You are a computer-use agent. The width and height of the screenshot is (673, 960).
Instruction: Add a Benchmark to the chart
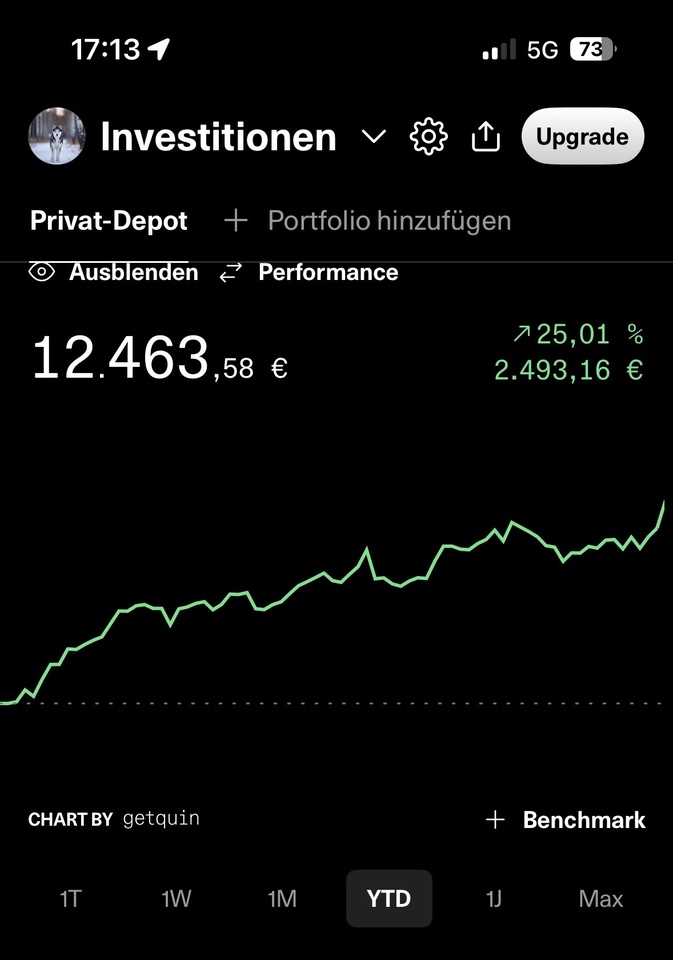tap(565, 821)
